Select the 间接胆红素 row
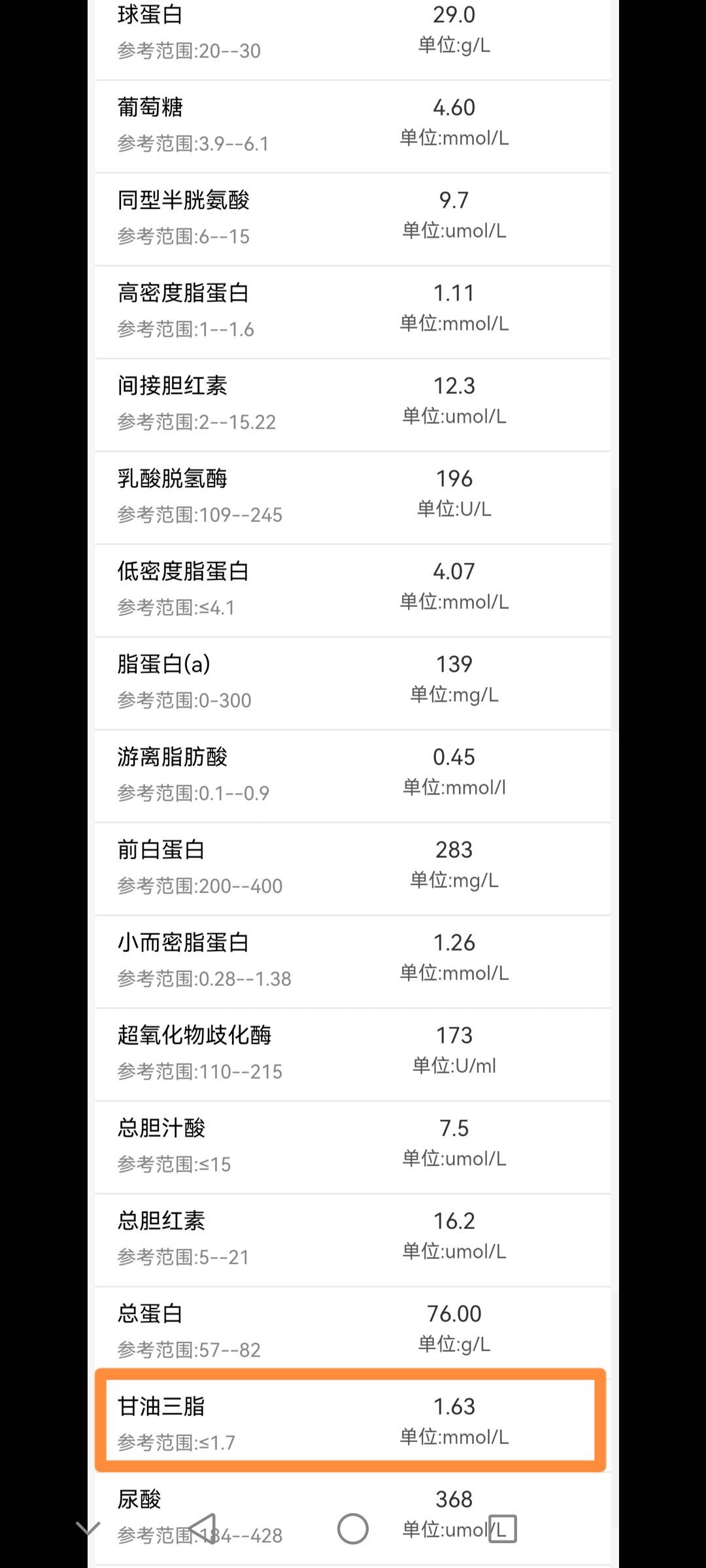The image size is (706, 1568). tap(353, 402)
